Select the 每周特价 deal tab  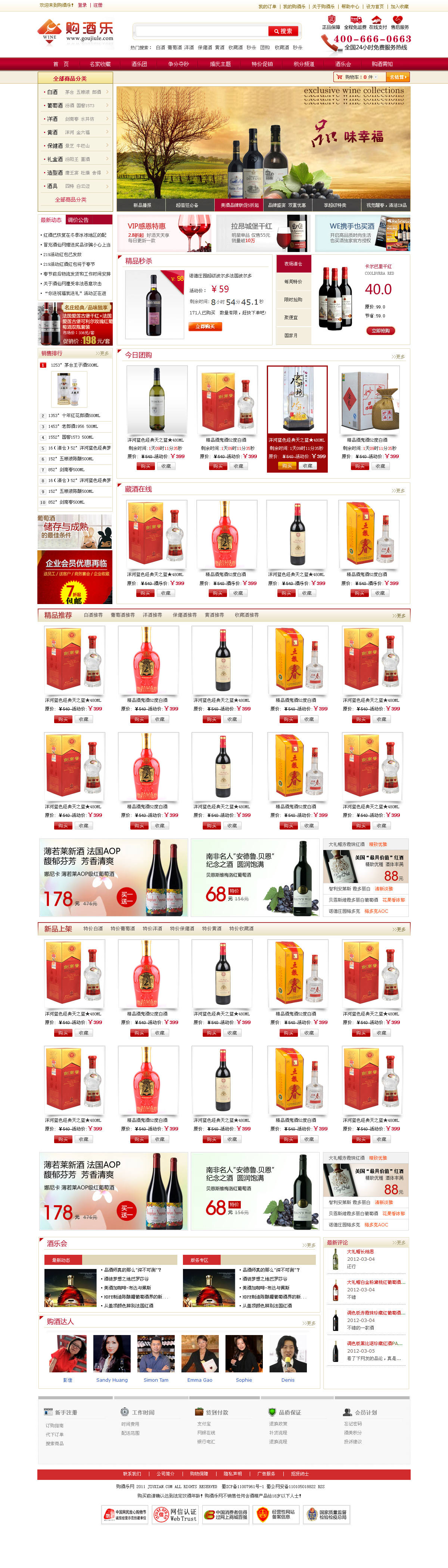click(293, 282)
